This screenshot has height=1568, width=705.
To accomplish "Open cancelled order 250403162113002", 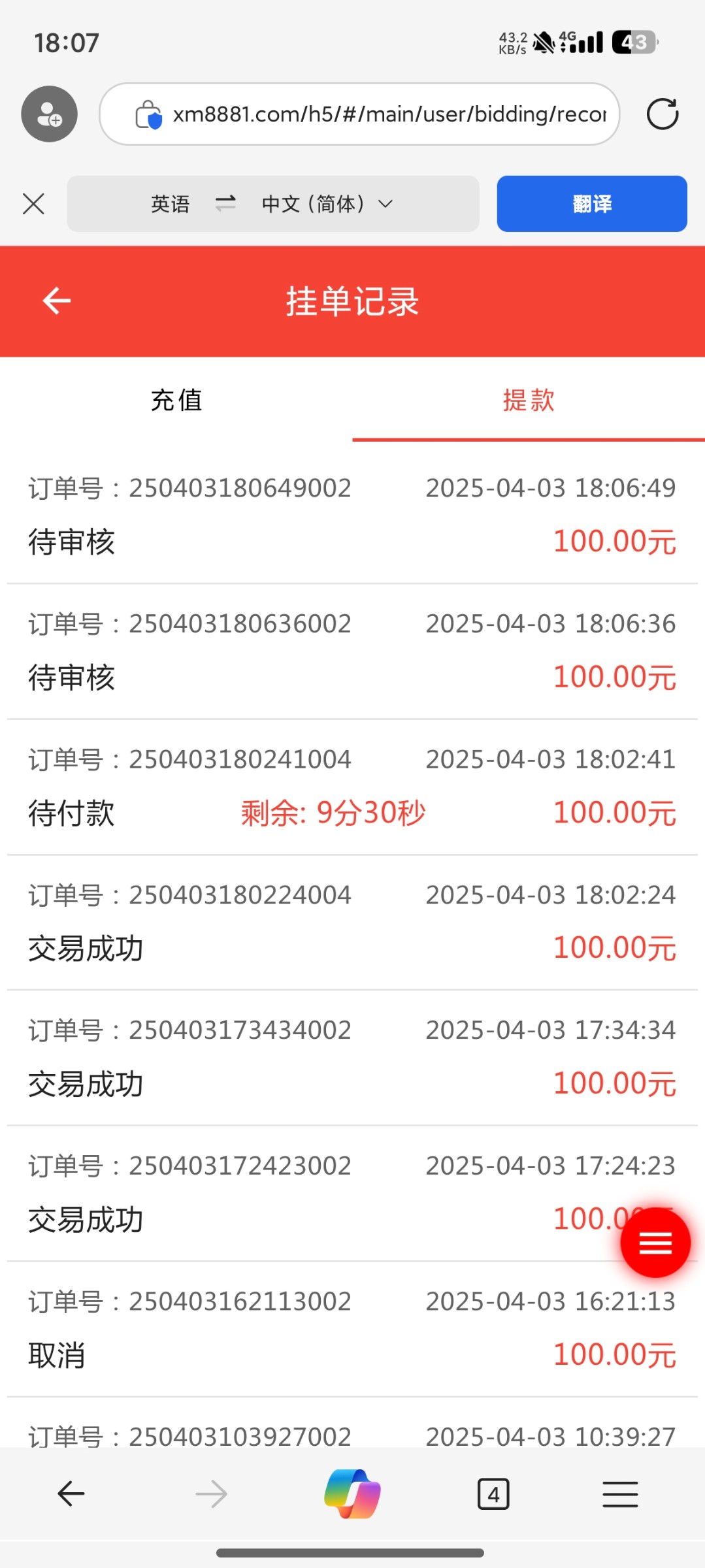I will (x=352, y=1328).
